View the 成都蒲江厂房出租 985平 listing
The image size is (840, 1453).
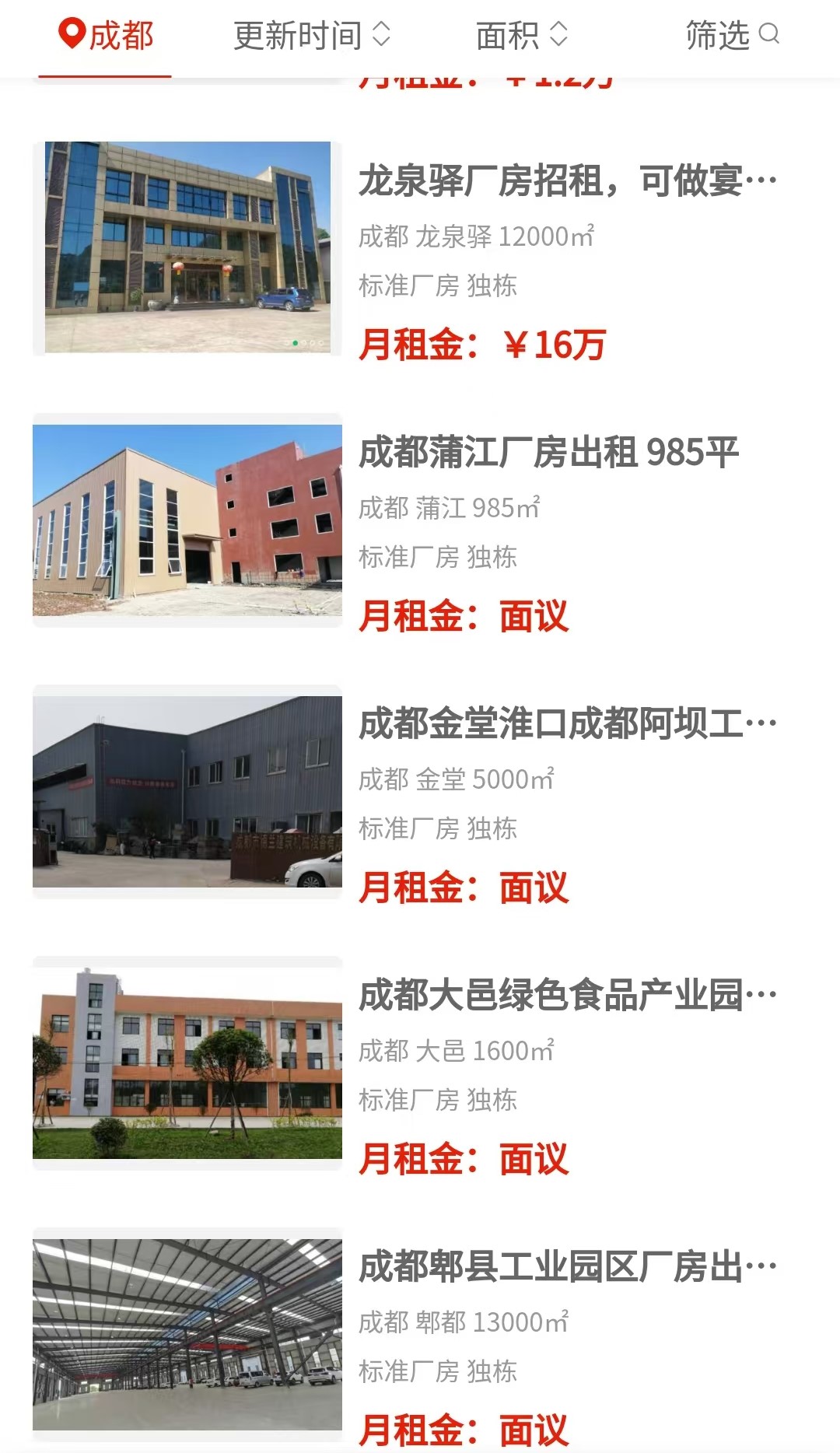pyautogui.click(x=548, y=453)
